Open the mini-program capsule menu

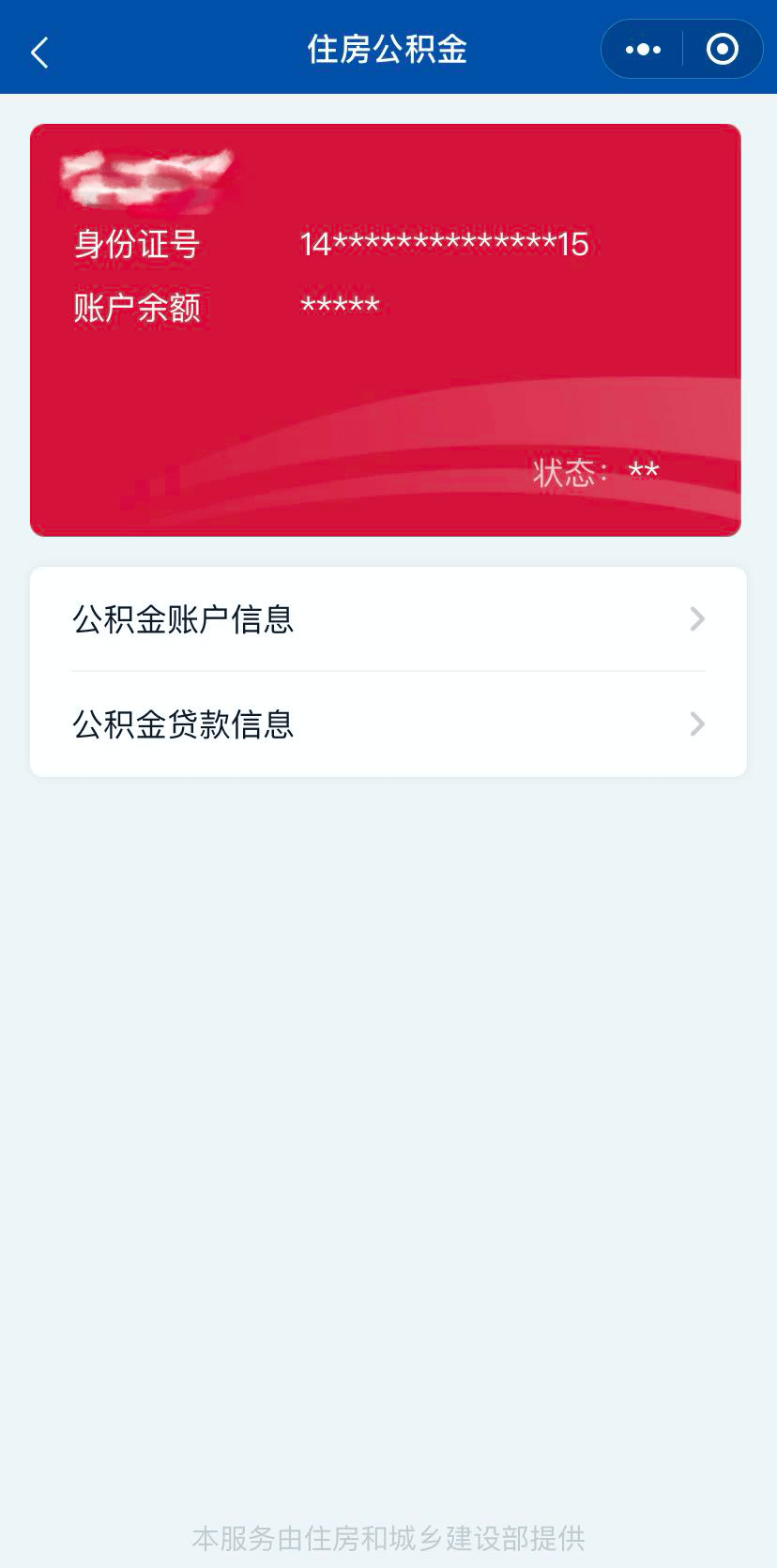(682, 48)
